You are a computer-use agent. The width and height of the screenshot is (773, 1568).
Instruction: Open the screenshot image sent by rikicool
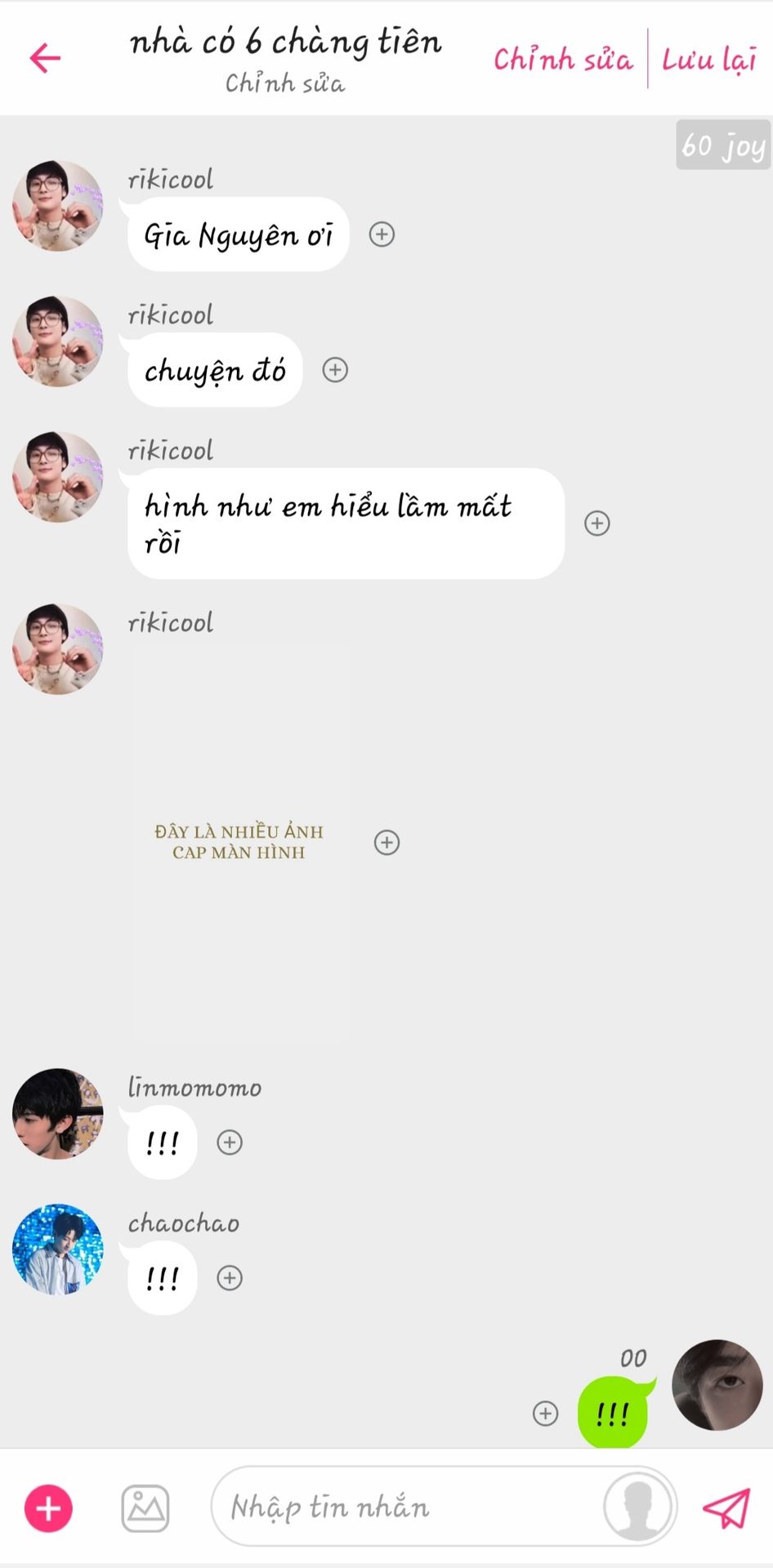point(241,841)
